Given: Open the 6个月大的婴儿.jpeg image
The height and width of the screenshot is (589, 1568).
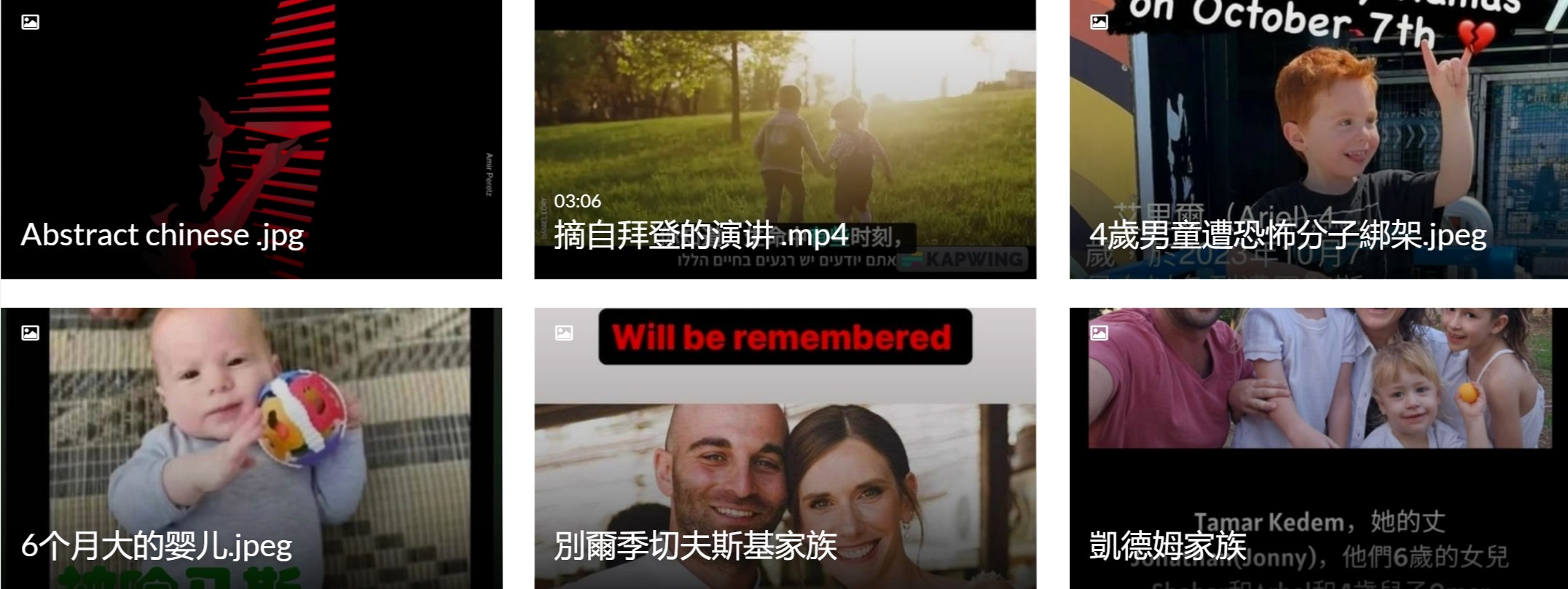Looking at the screenshot, I should tap(251, 448).
